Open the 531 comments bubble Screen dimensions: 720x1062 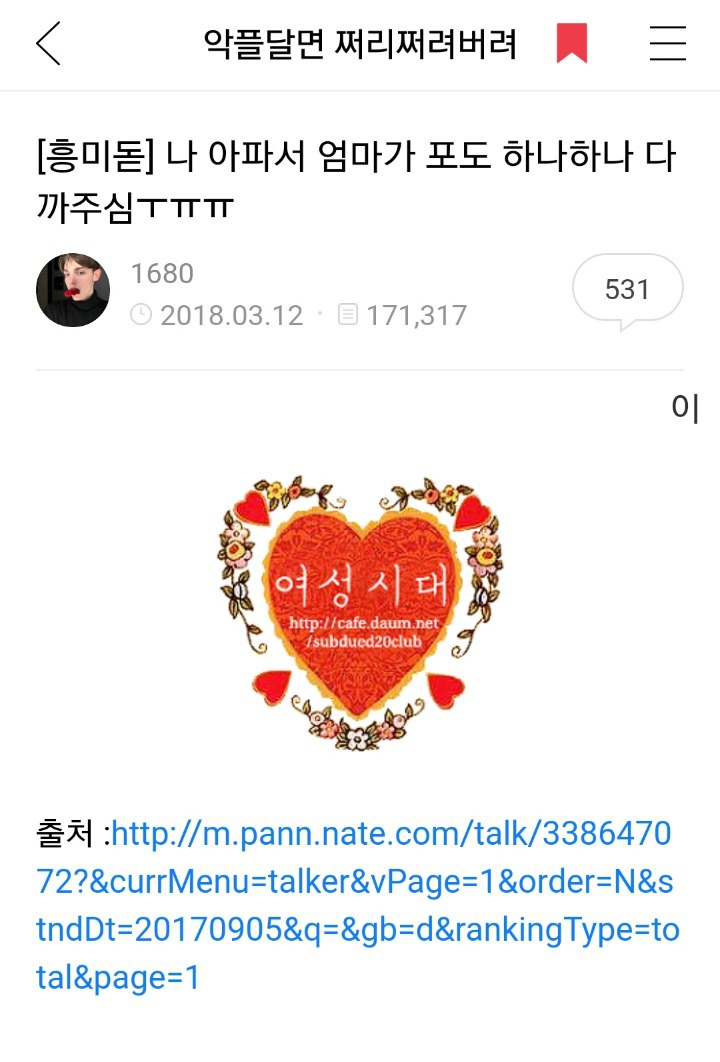pyautogui.click(x=627, y=290)
